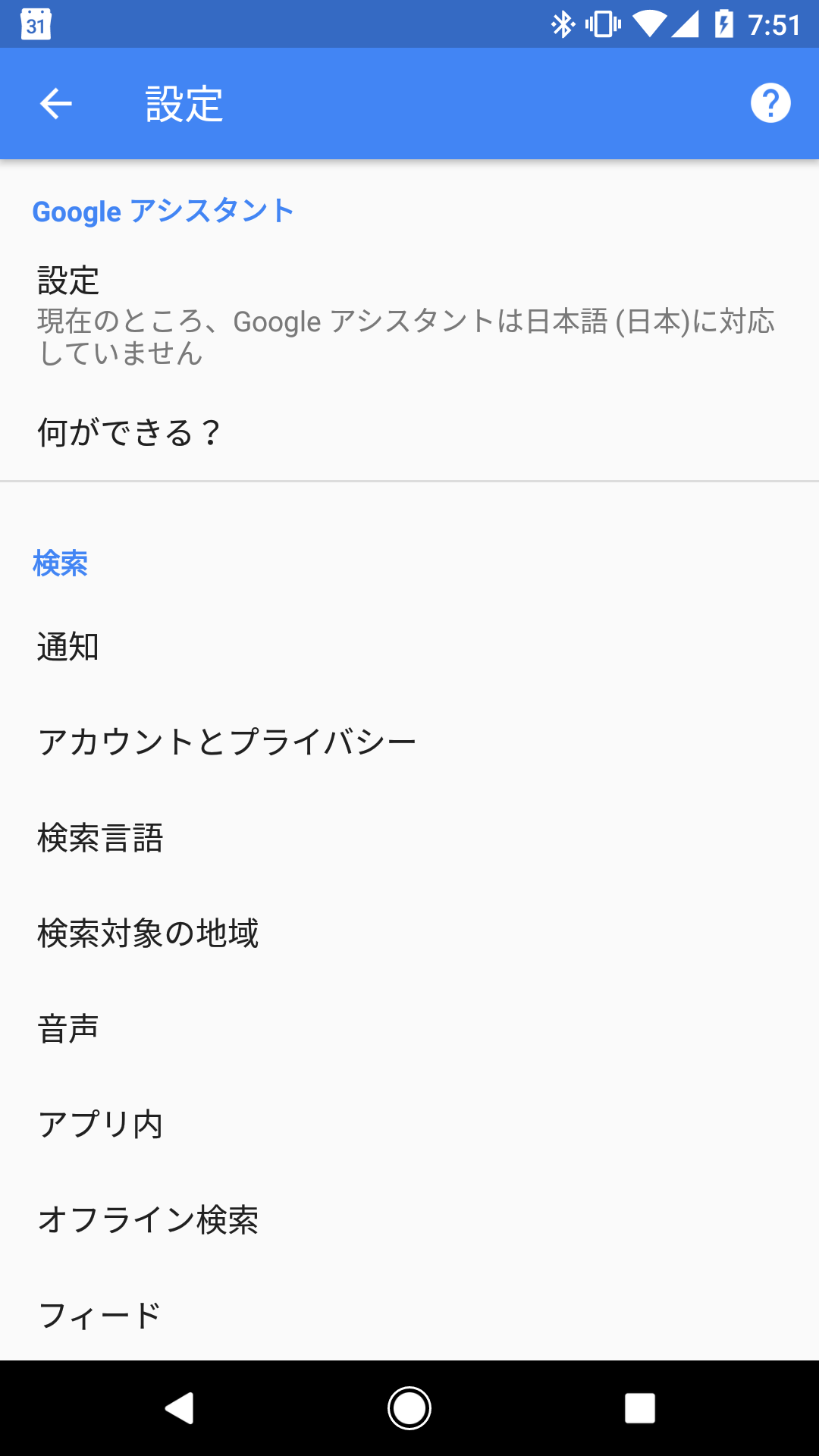The width and height of the screenshot is (819, 1456).
Task: Open 何ができる？ row
Action: tap(409, 433)
